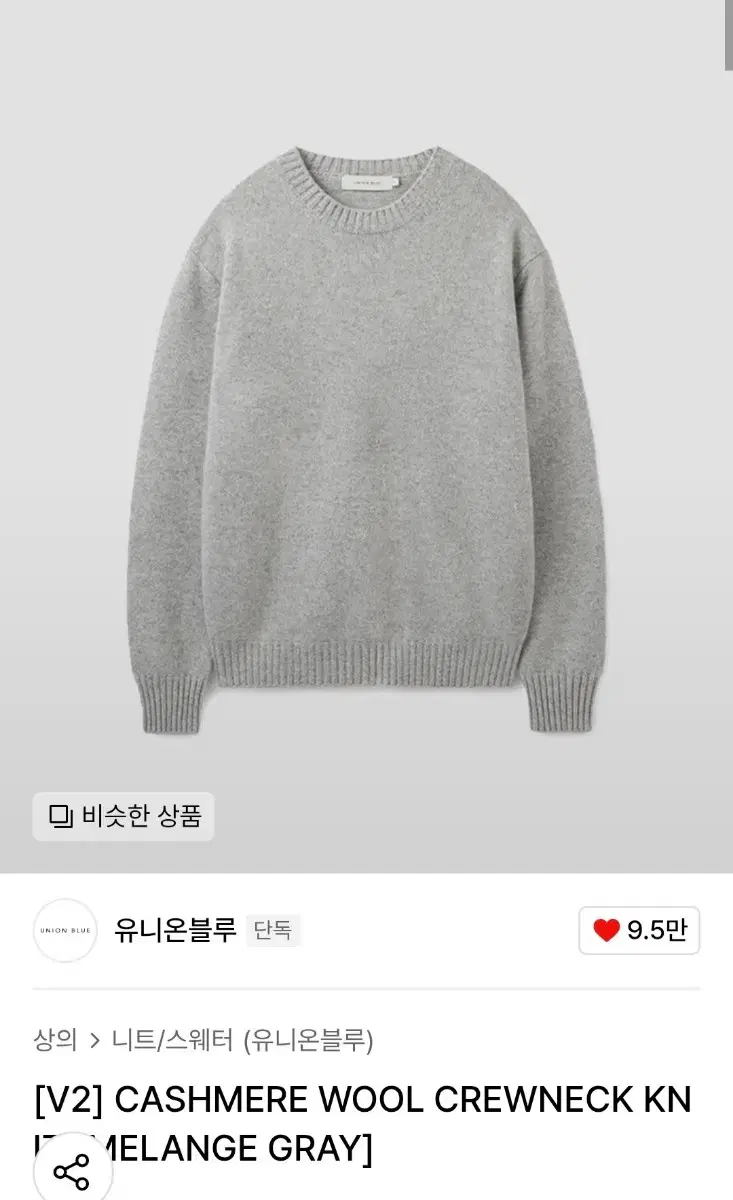Click MELANGE GRAY in the product title
The image size is (733, 1200).
point(240,1148)
